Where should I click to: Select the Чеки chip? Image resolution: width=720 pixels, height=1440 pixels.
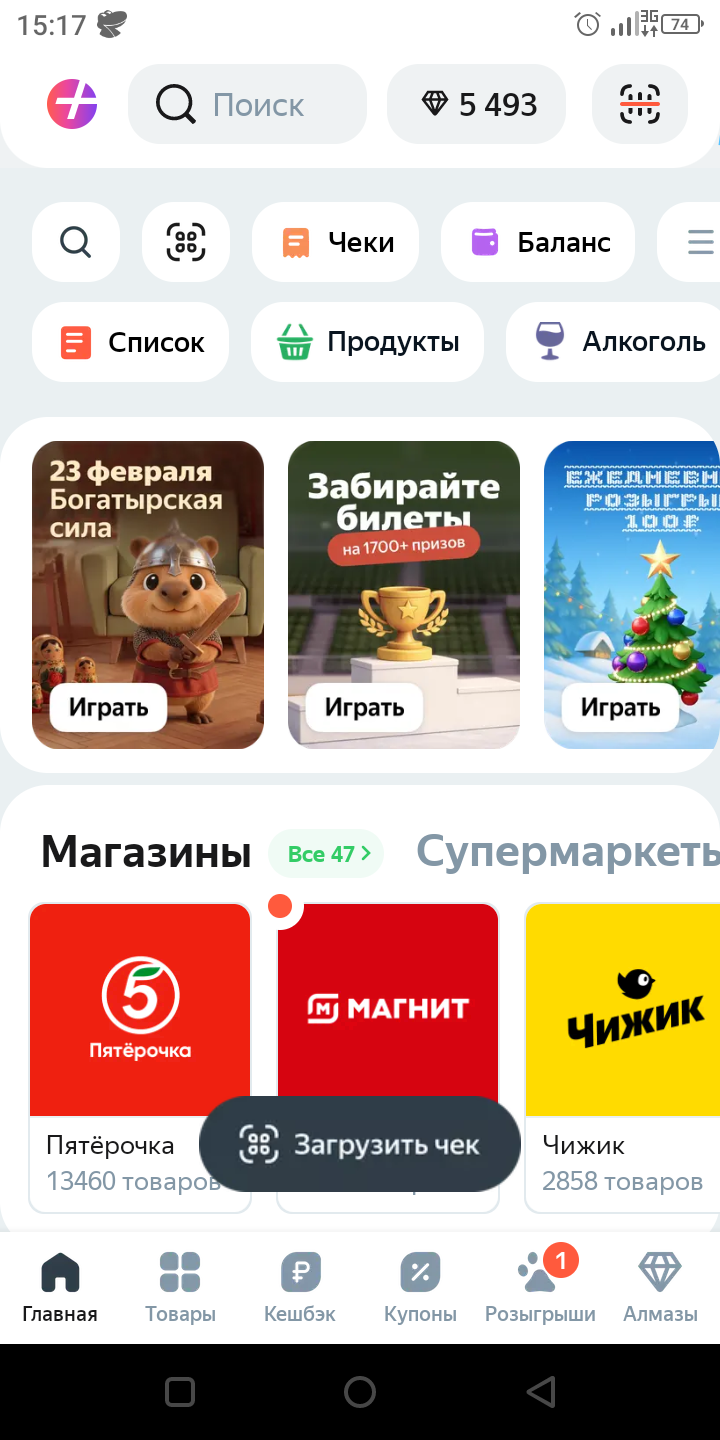[x=336, y=242]
